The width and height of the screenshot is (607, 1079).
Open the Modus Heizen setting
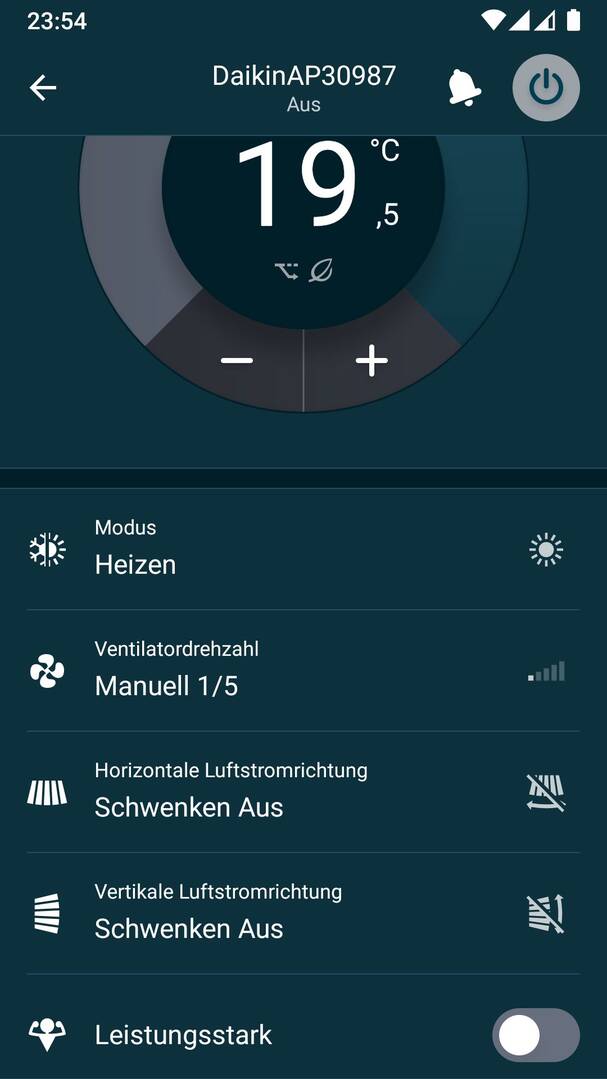pos(304,549)
